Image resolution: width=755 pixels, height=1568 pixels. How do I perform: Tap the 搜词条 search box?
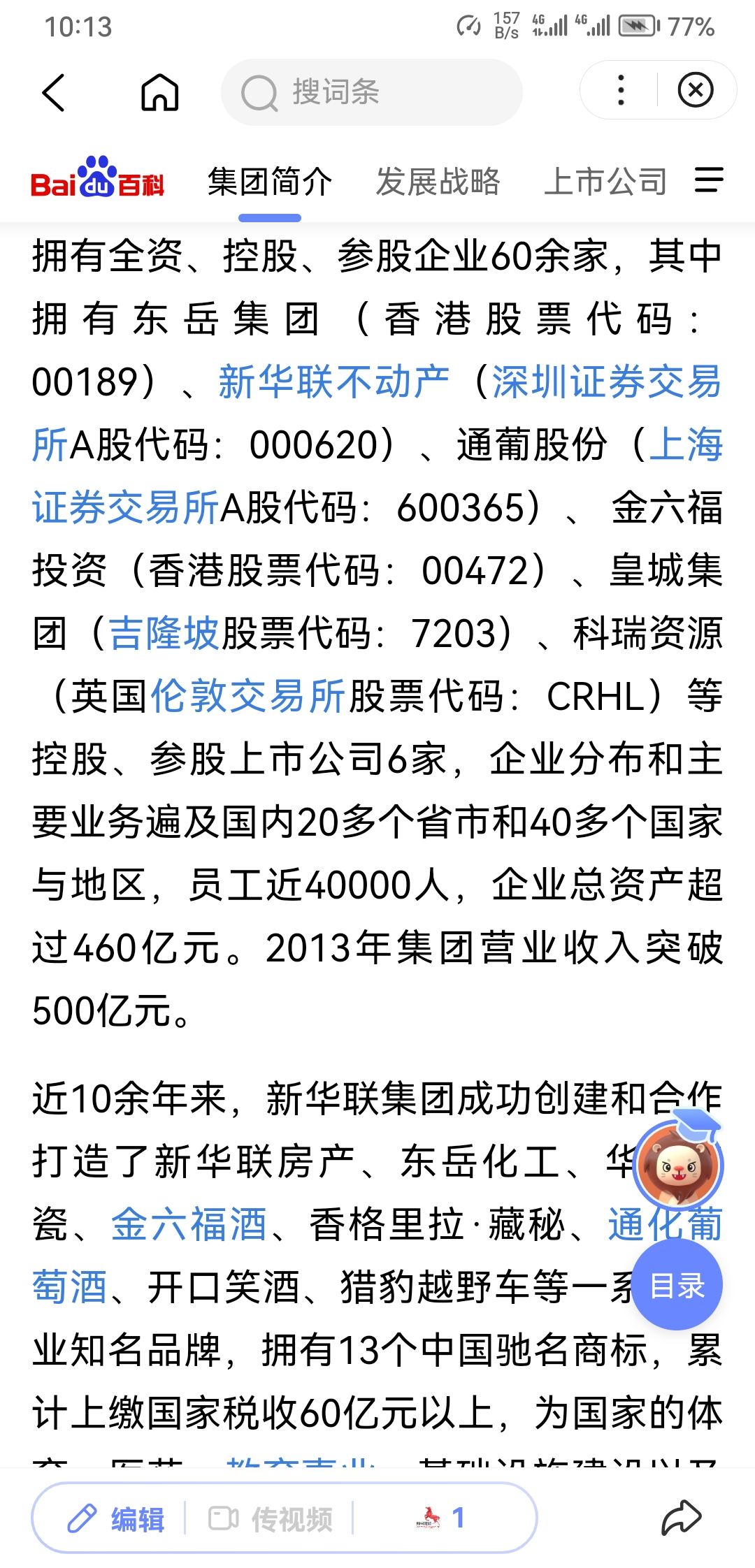coord(372,92)
